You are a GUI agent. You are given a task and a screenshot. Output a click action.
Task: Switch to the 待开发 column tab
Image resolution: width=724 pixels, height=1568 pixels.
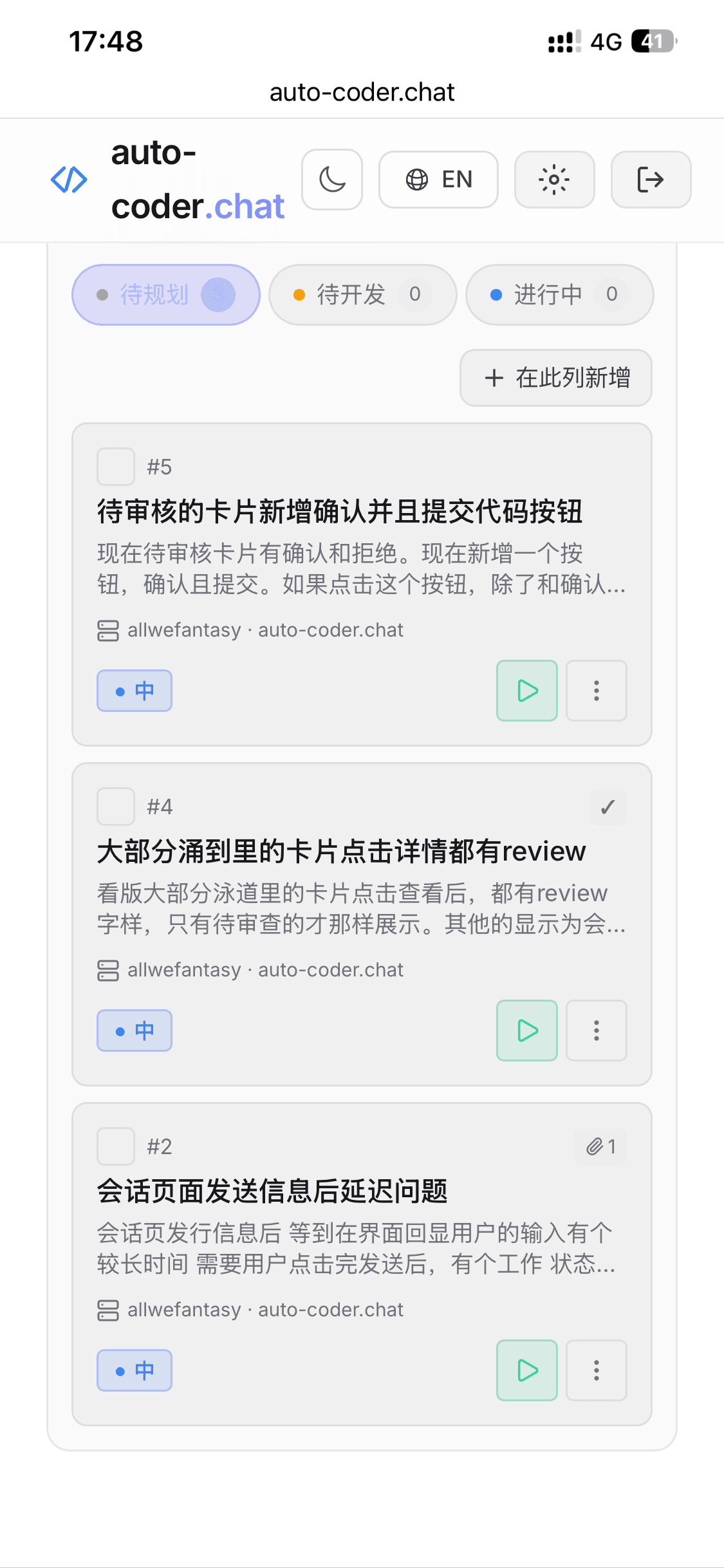coord(362,294)
